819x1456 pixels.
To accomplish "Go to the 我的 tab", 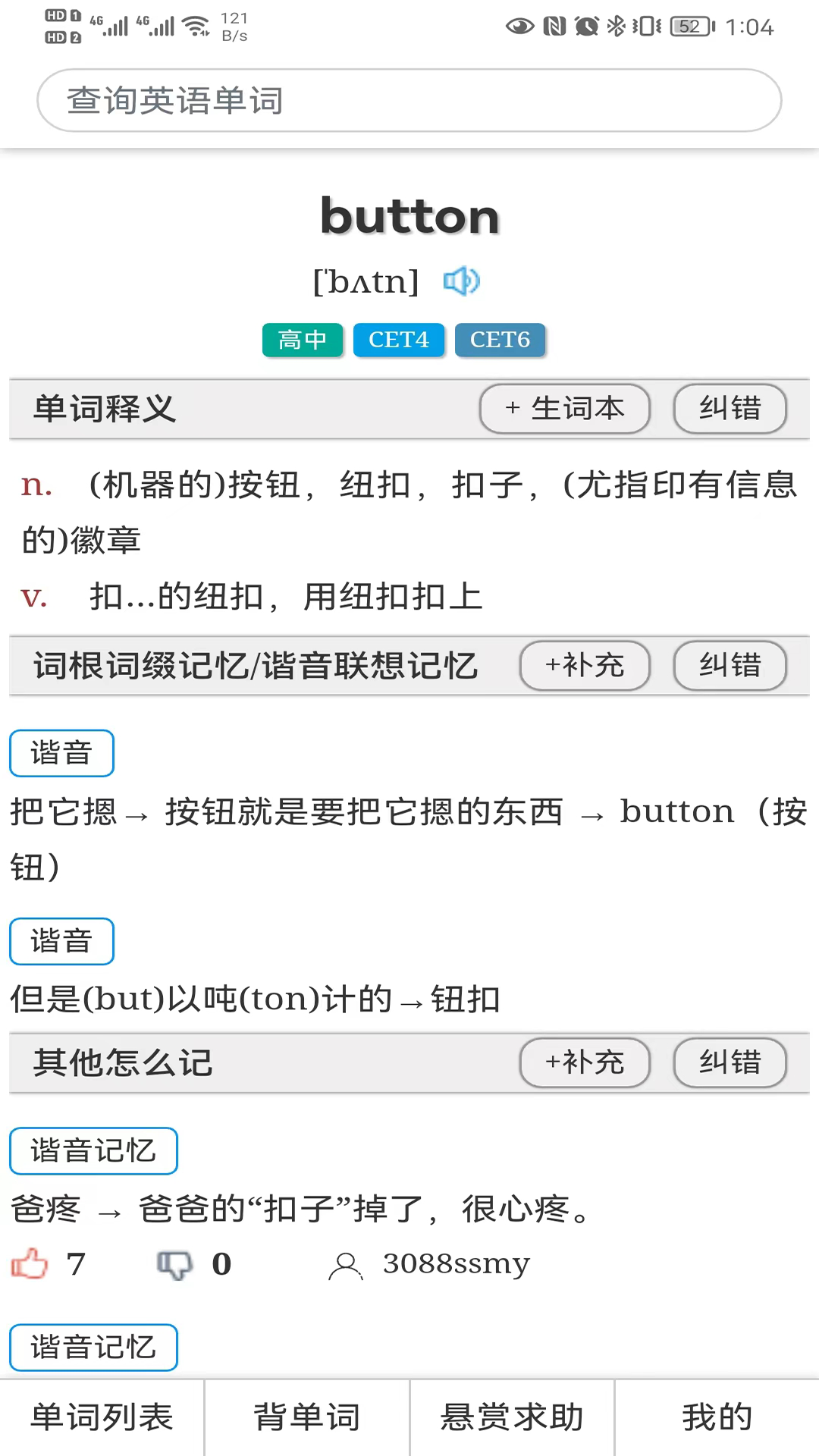I will [717, 1417].
